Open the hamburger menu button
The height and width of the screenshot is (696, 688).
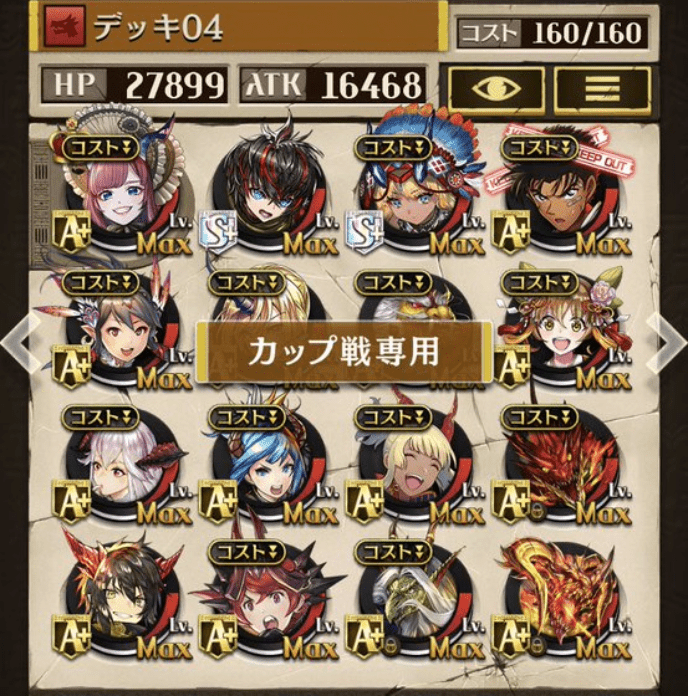[601, 90]
